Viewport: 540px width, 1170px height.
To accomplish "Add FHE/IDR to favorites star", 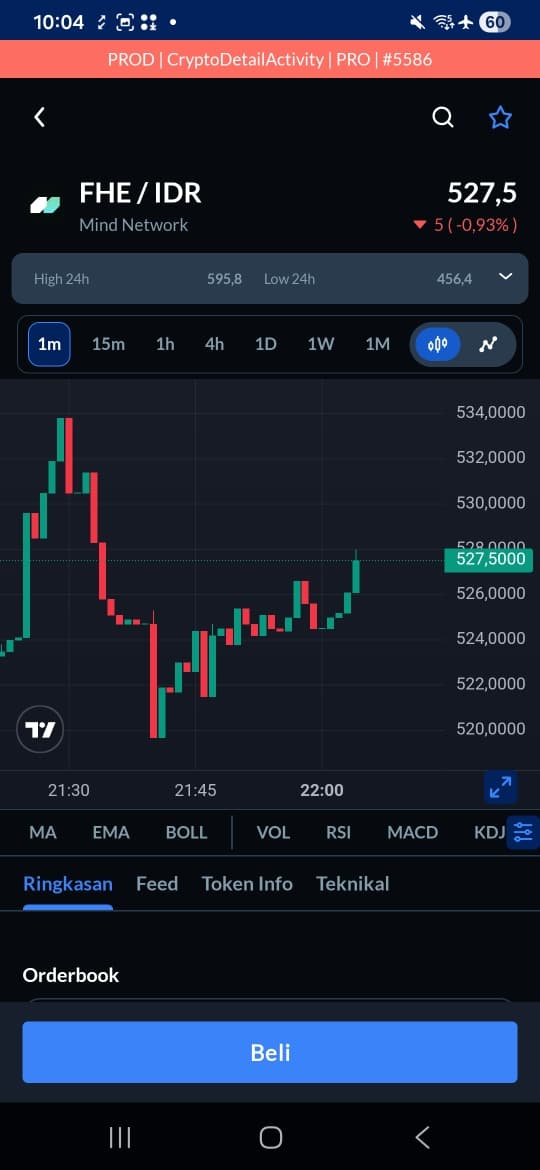I will tap(500, 117).
